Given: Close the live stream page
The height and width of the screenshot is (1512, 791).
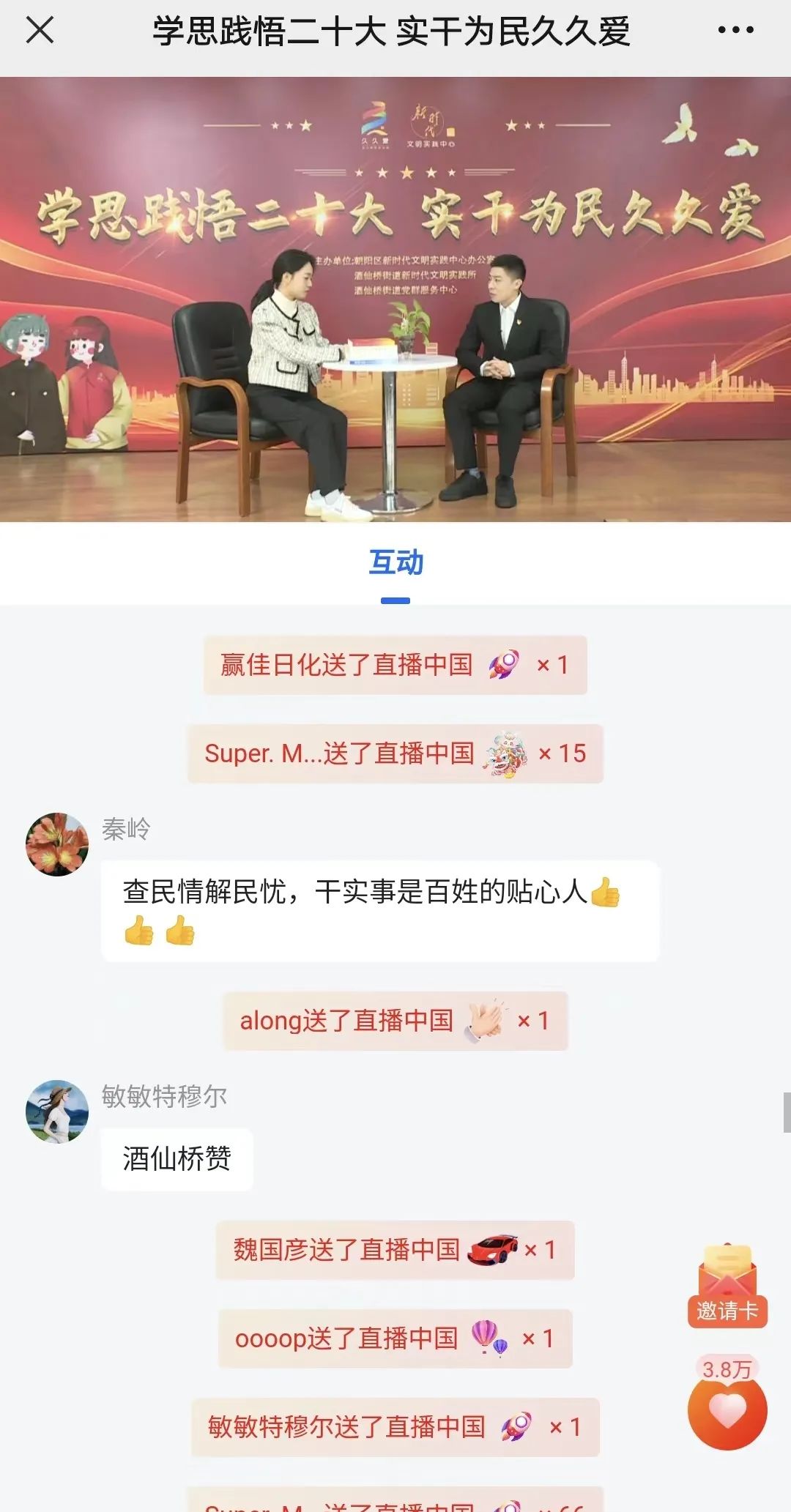Looking at the screenshot, I should coord(40,31).
